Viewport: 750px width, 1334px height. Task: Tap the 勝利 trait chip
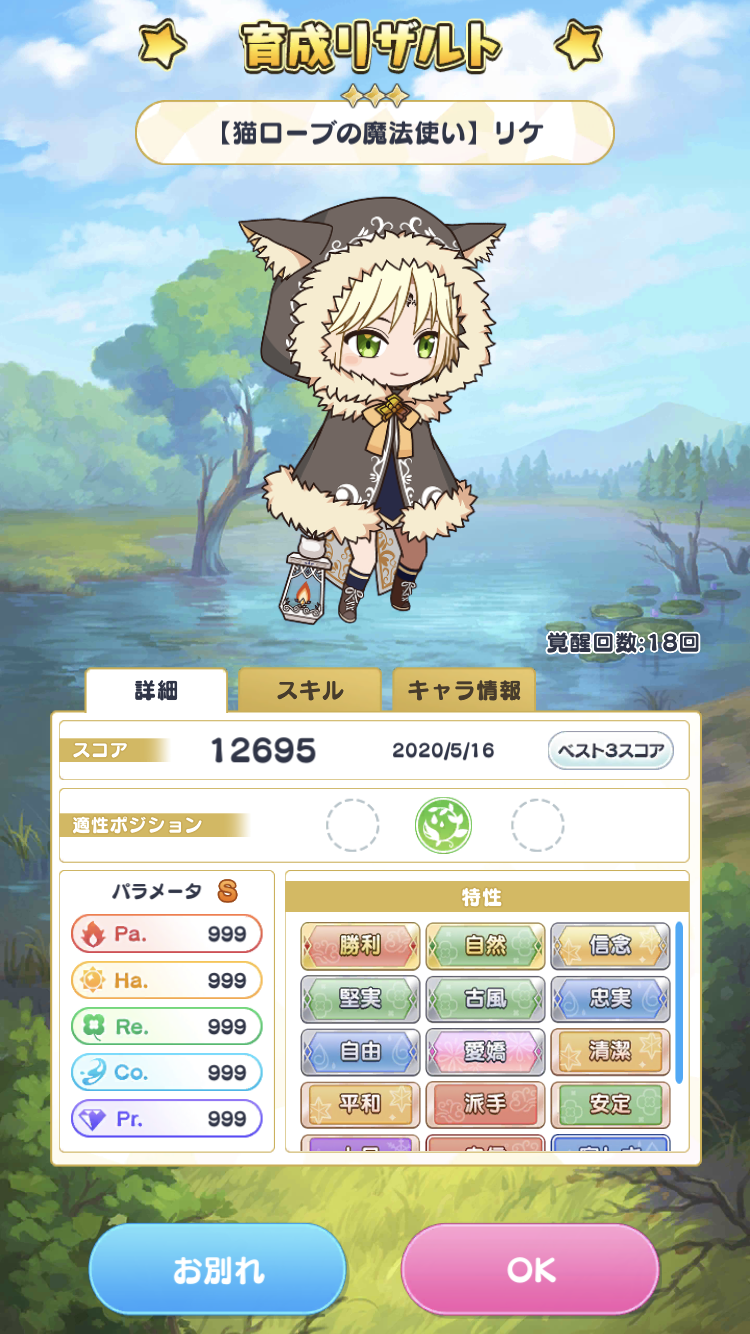(360, 945)
